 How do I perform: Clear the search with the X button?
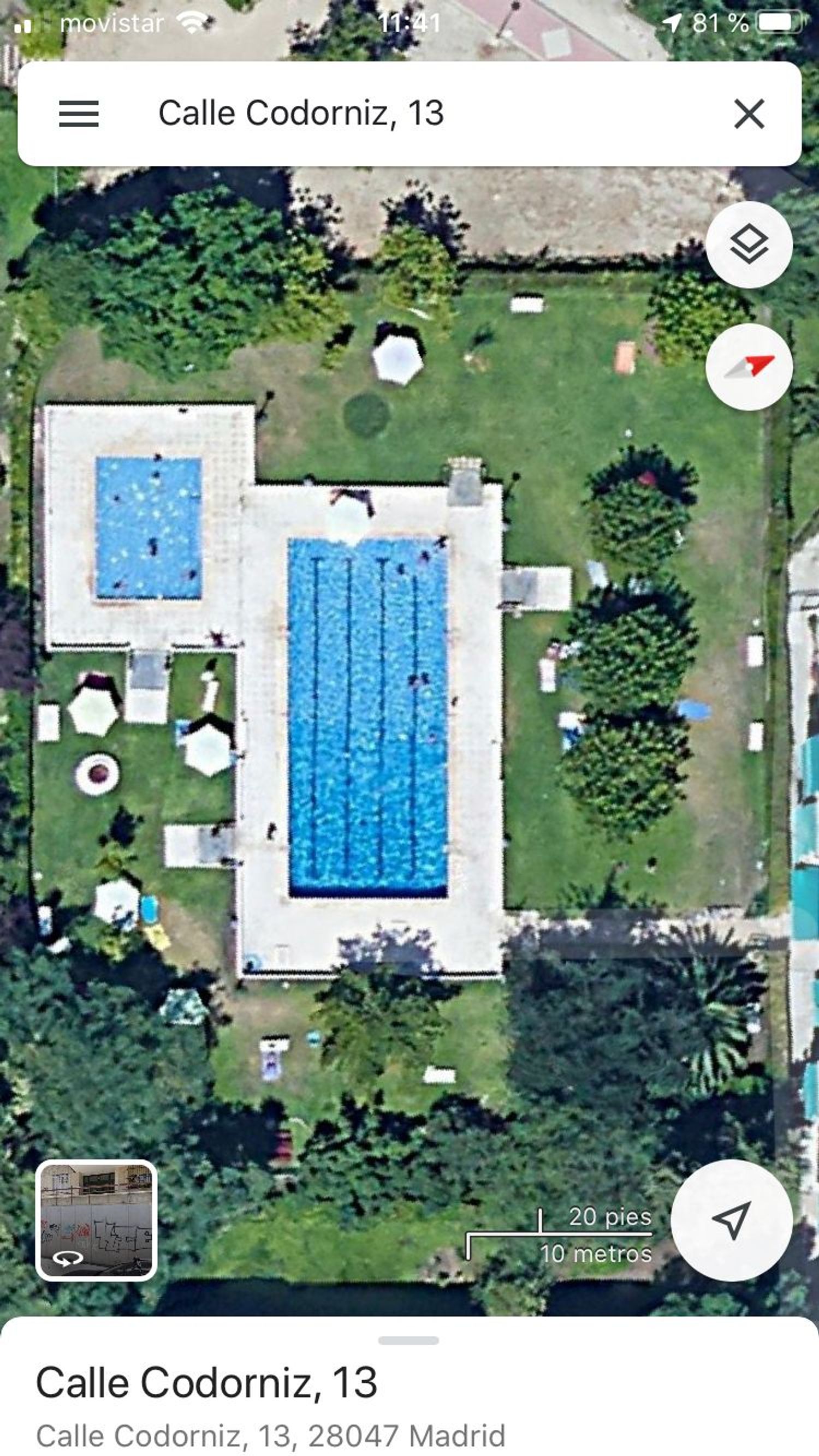[x=749, y=114]
